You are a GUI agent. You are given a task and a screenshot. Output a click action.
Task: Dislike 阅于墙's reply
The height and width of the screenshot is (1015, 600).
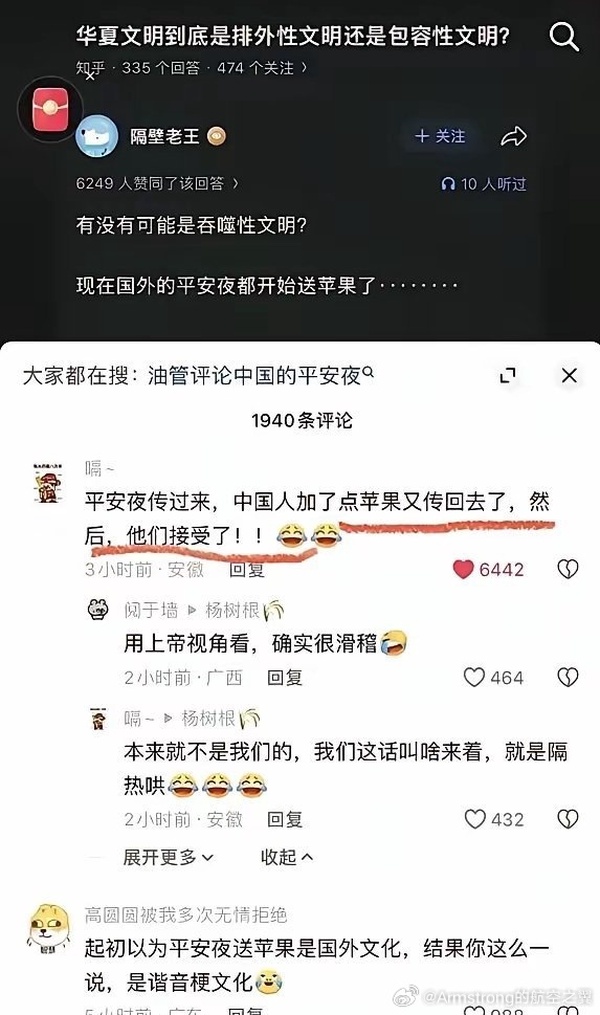(567, 677)
